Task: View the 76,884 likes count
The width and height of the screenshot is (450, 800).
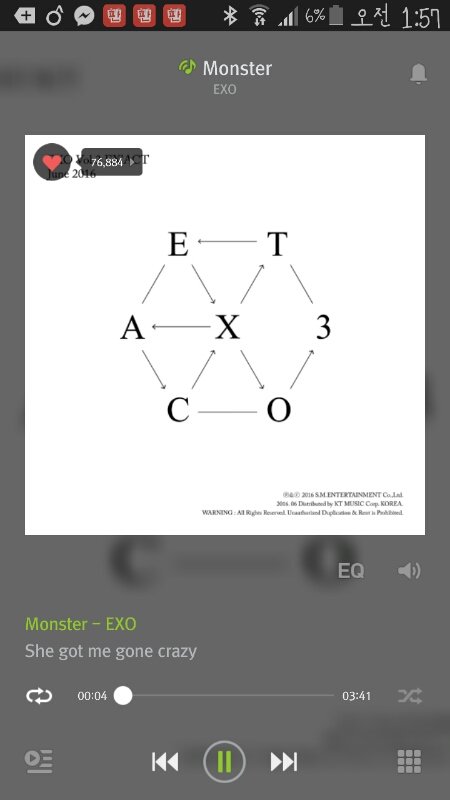Action: pyautogui.click(x=112, y=162)
